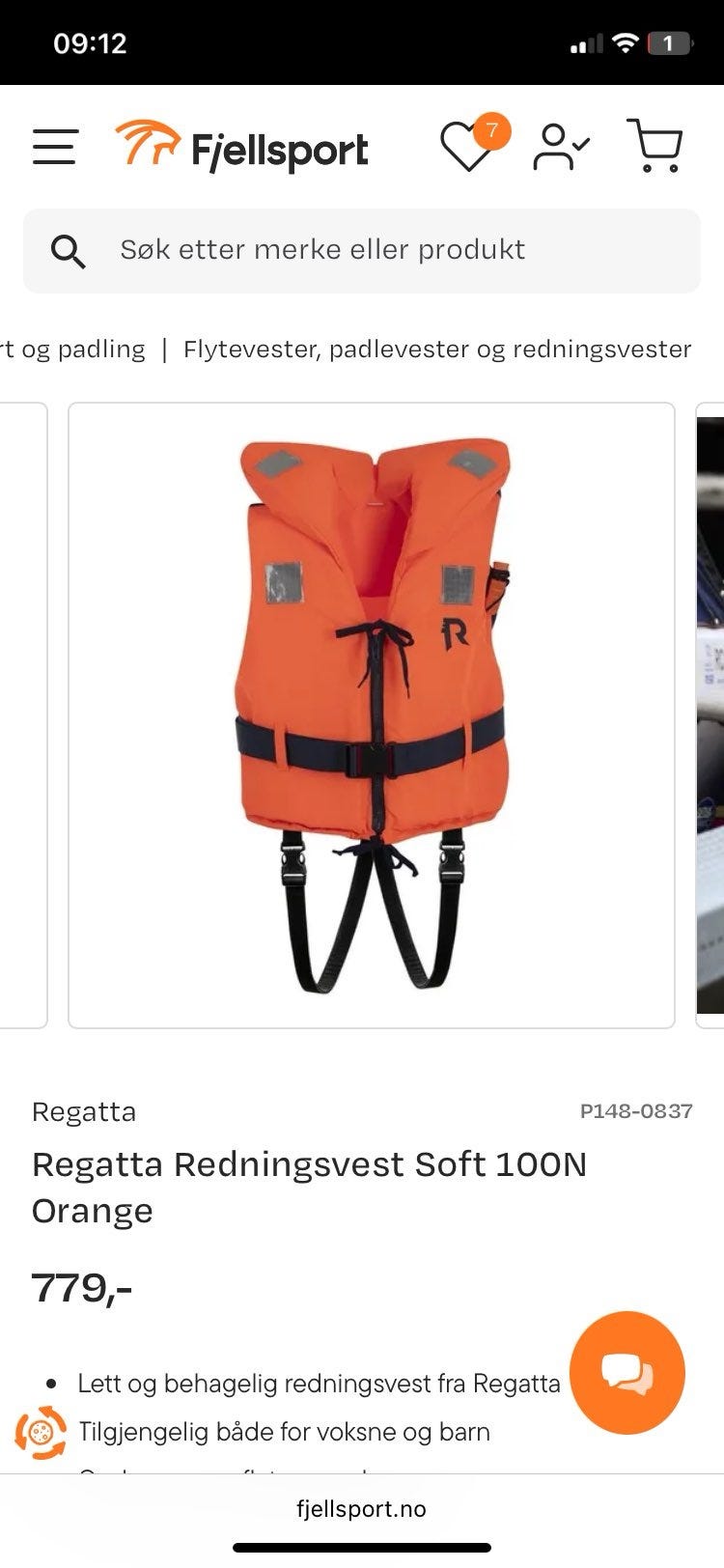The height and width of the screenshot is (1568, 724).
Task: View the next product photo thumbnail
Action: [x=710, y=715]
